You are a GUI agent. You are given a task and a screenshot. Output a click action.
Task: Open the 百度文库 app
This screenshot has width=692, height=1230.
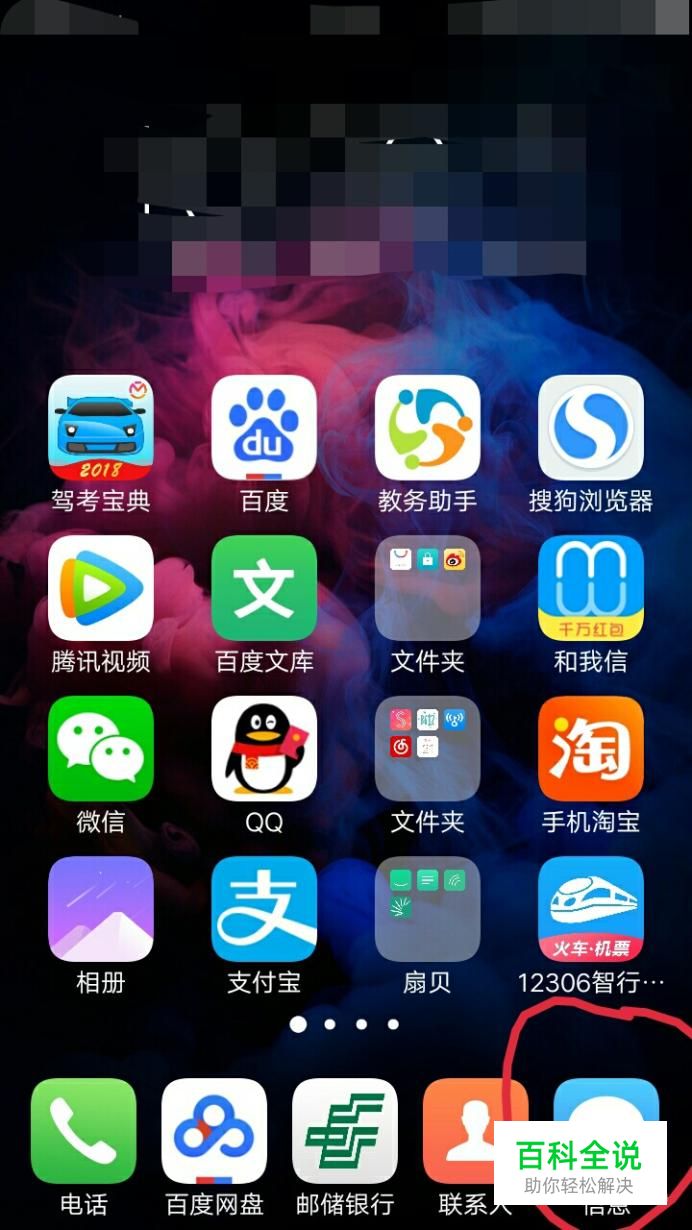click(x=264, y=588)
